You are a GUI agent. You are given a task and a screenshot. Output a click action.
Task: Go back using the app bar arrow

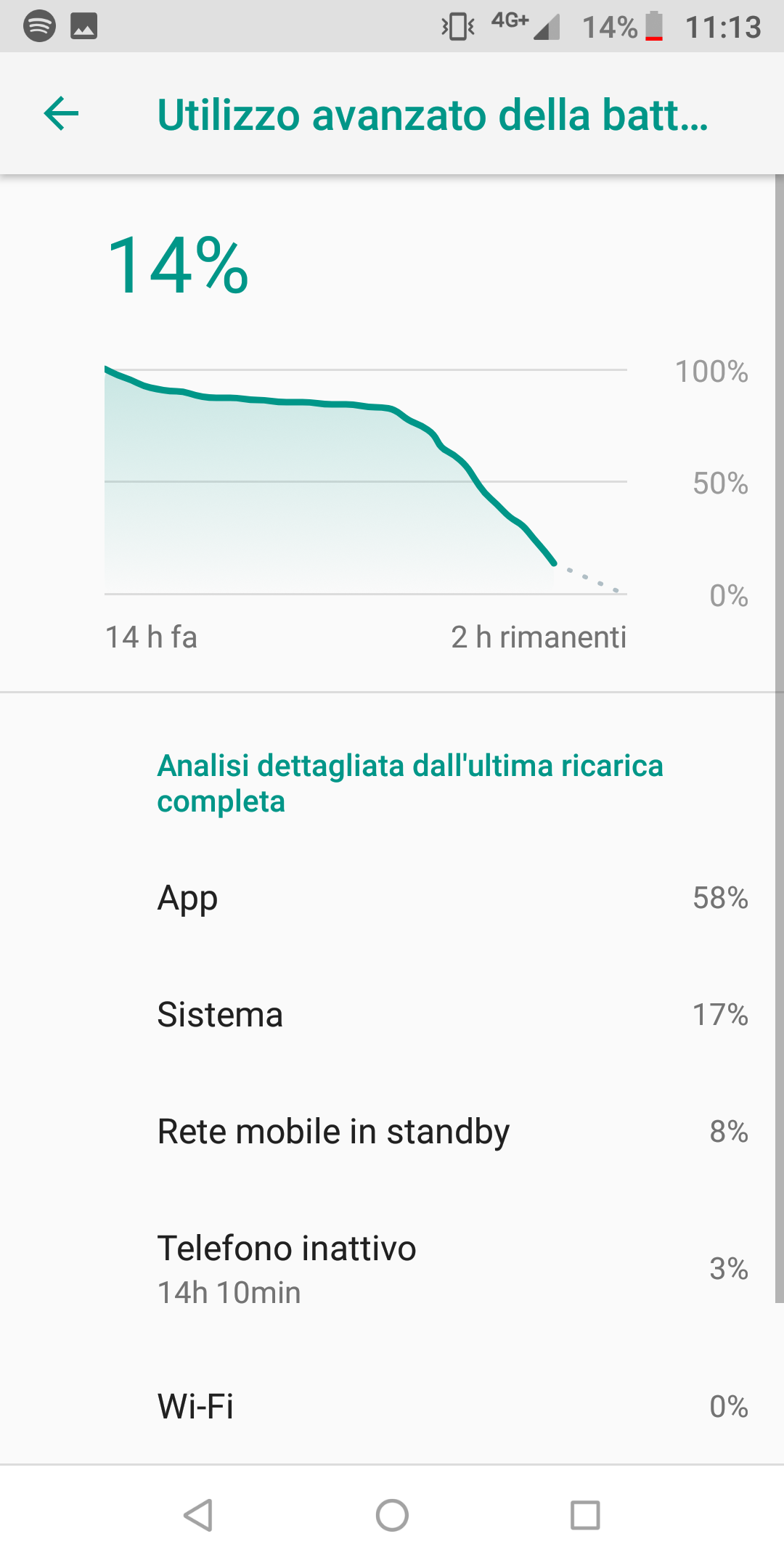pyautogui.click(x=61, y=114)
